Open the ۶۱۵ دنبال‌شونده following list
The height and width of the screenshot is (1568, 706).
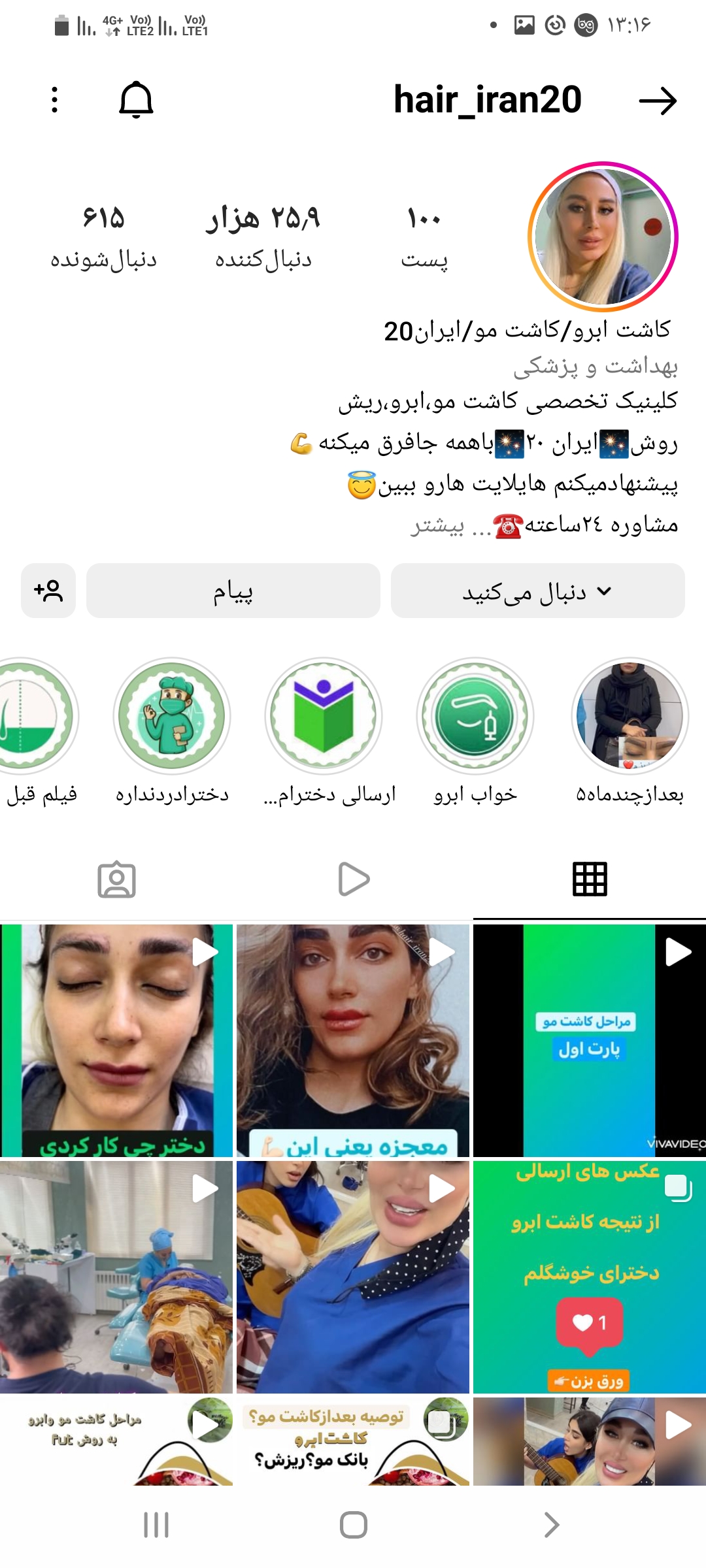103,237
